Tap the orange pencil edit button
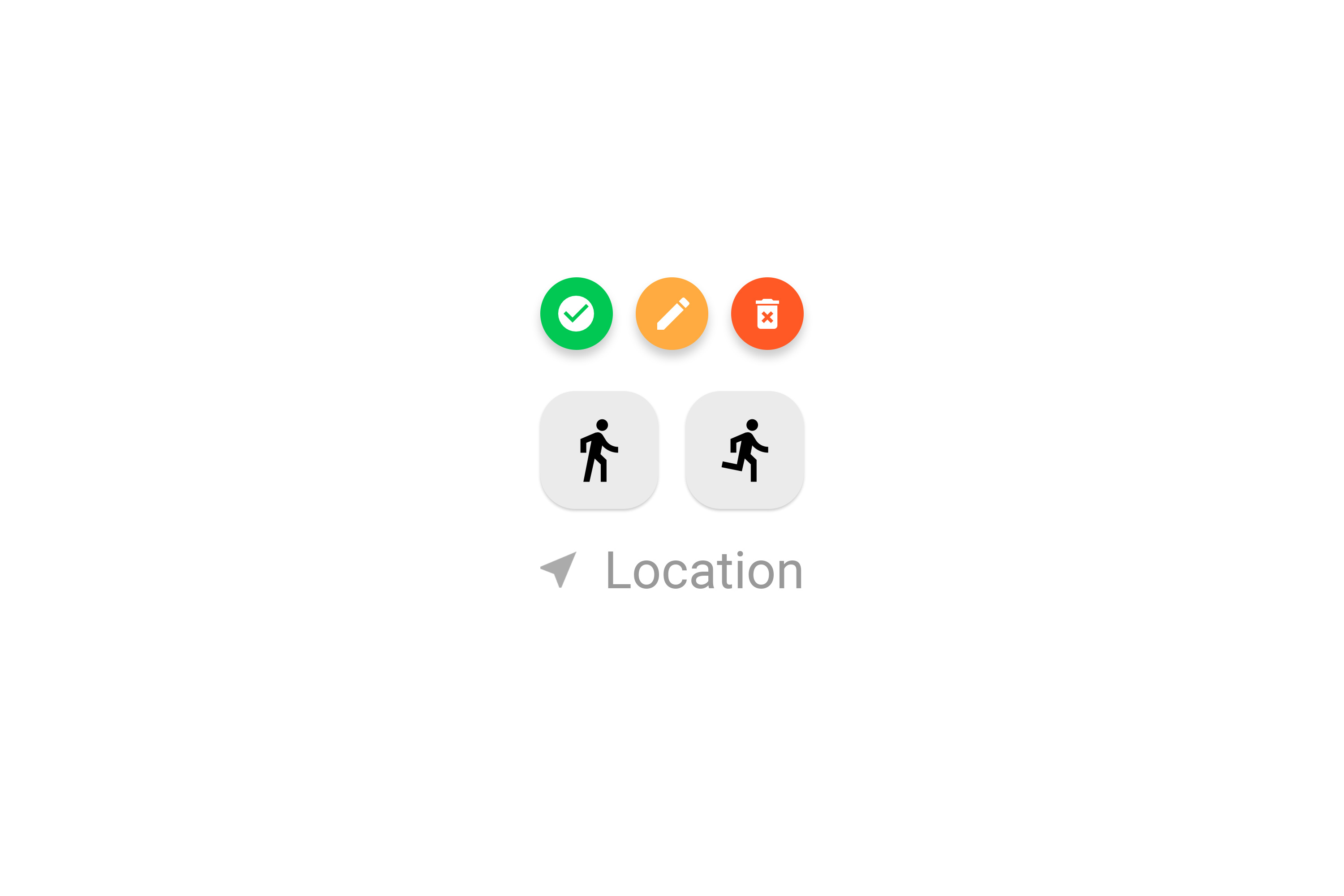 [672, 314]
